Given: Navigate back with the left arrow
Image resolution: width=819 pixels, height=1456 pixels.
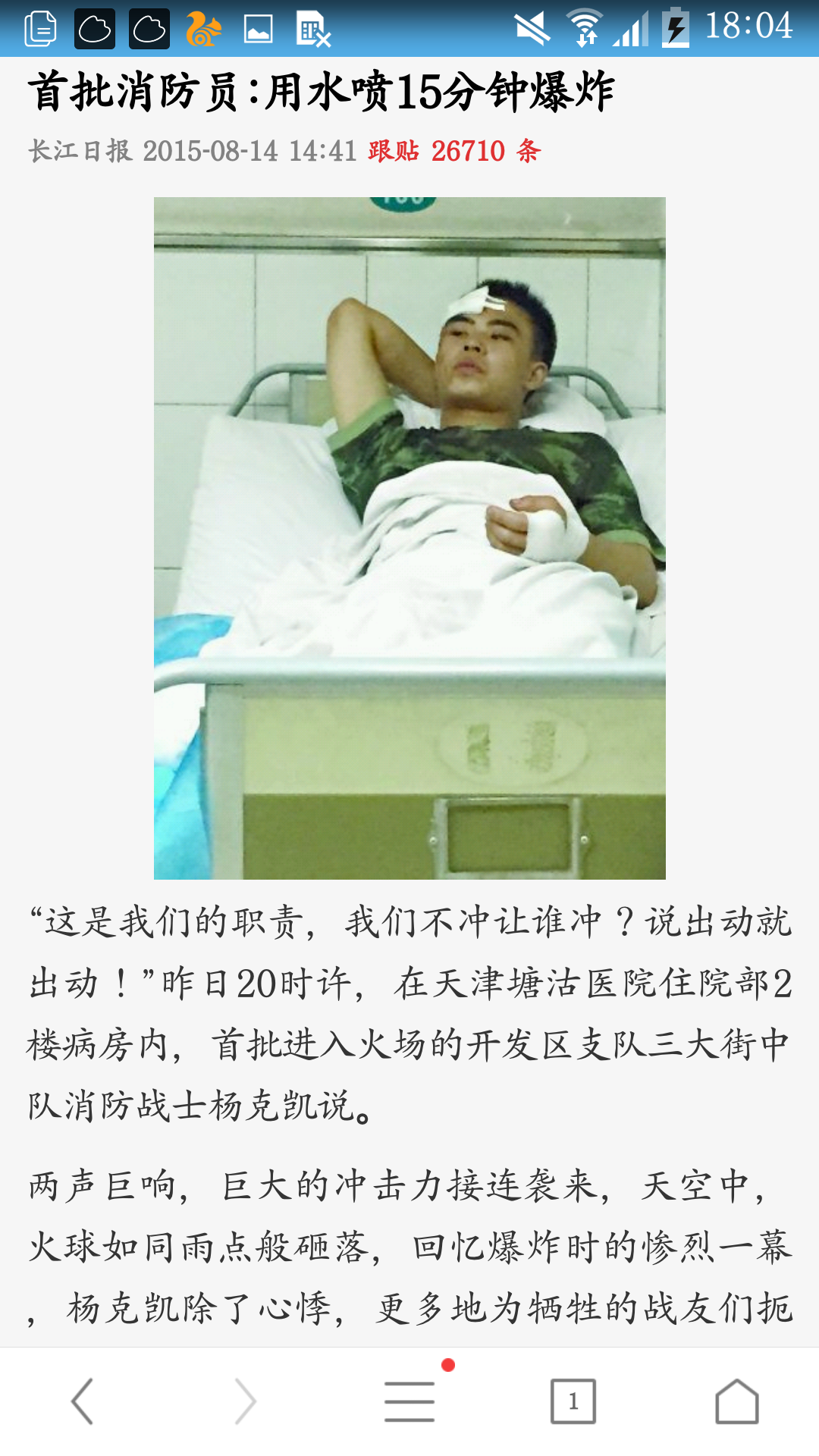Looking at the screenshot, I should [x=83, y=1398].
